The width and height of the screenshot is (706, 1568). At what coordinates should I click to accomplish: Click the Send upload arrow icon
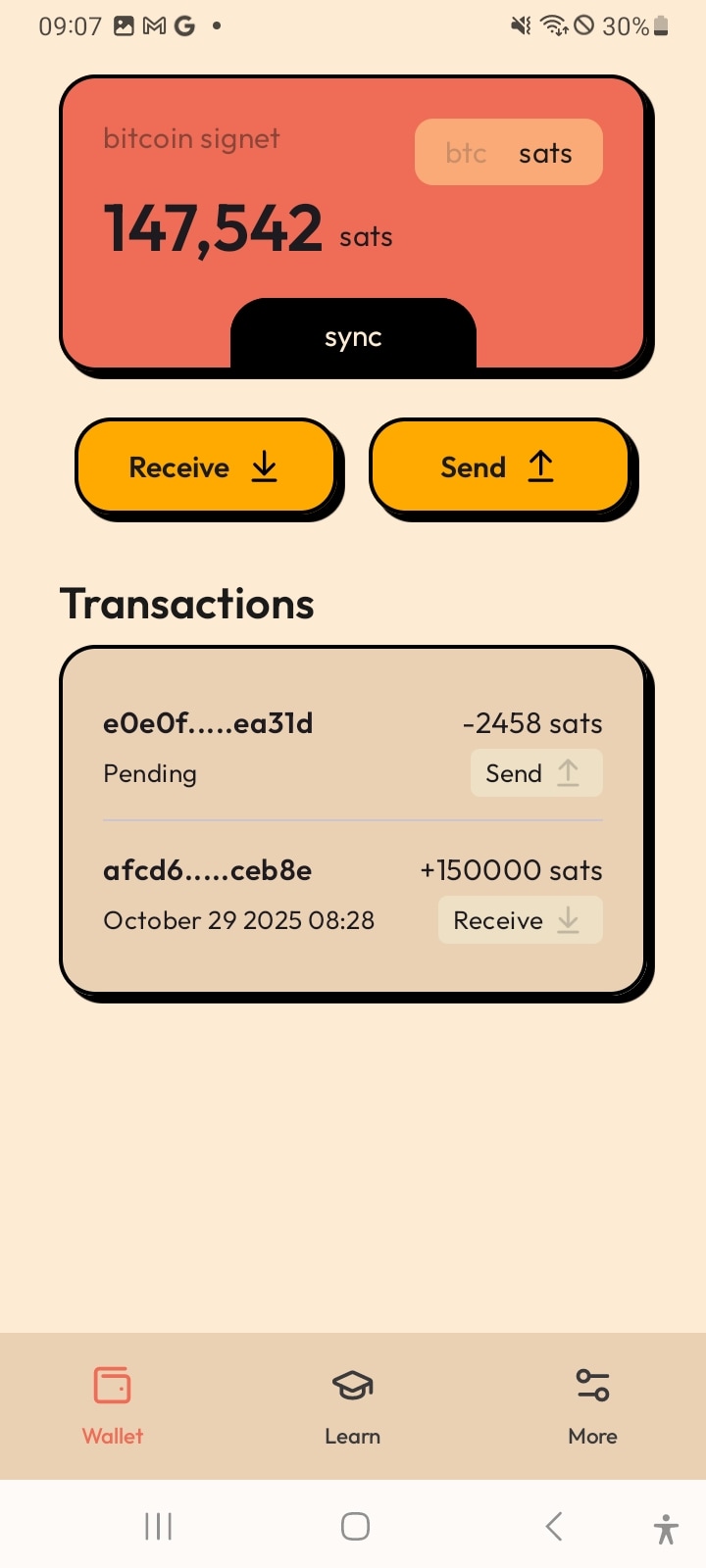pyautogui.click(x=539, y=468)
